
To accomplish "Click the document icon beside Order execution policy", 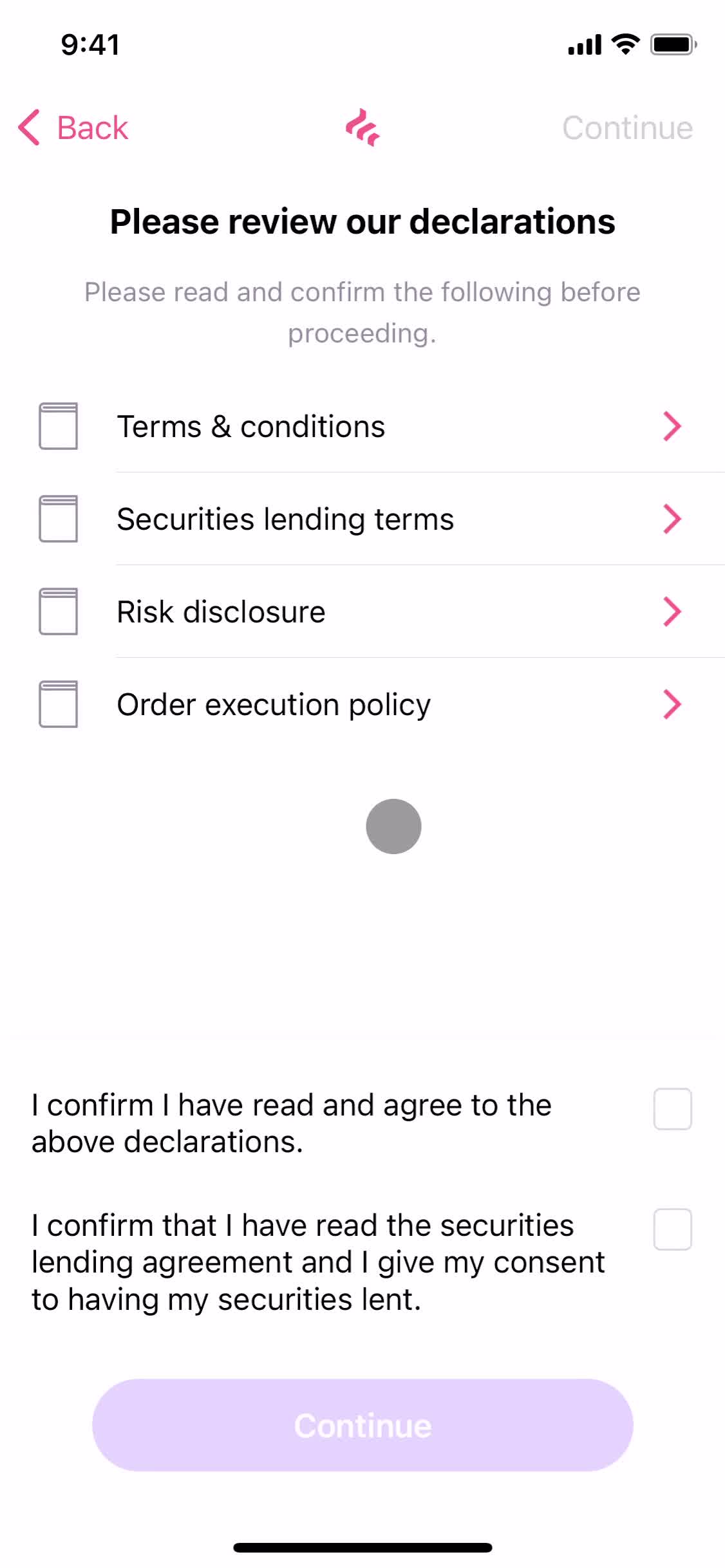I will click(x=58, y=704).
